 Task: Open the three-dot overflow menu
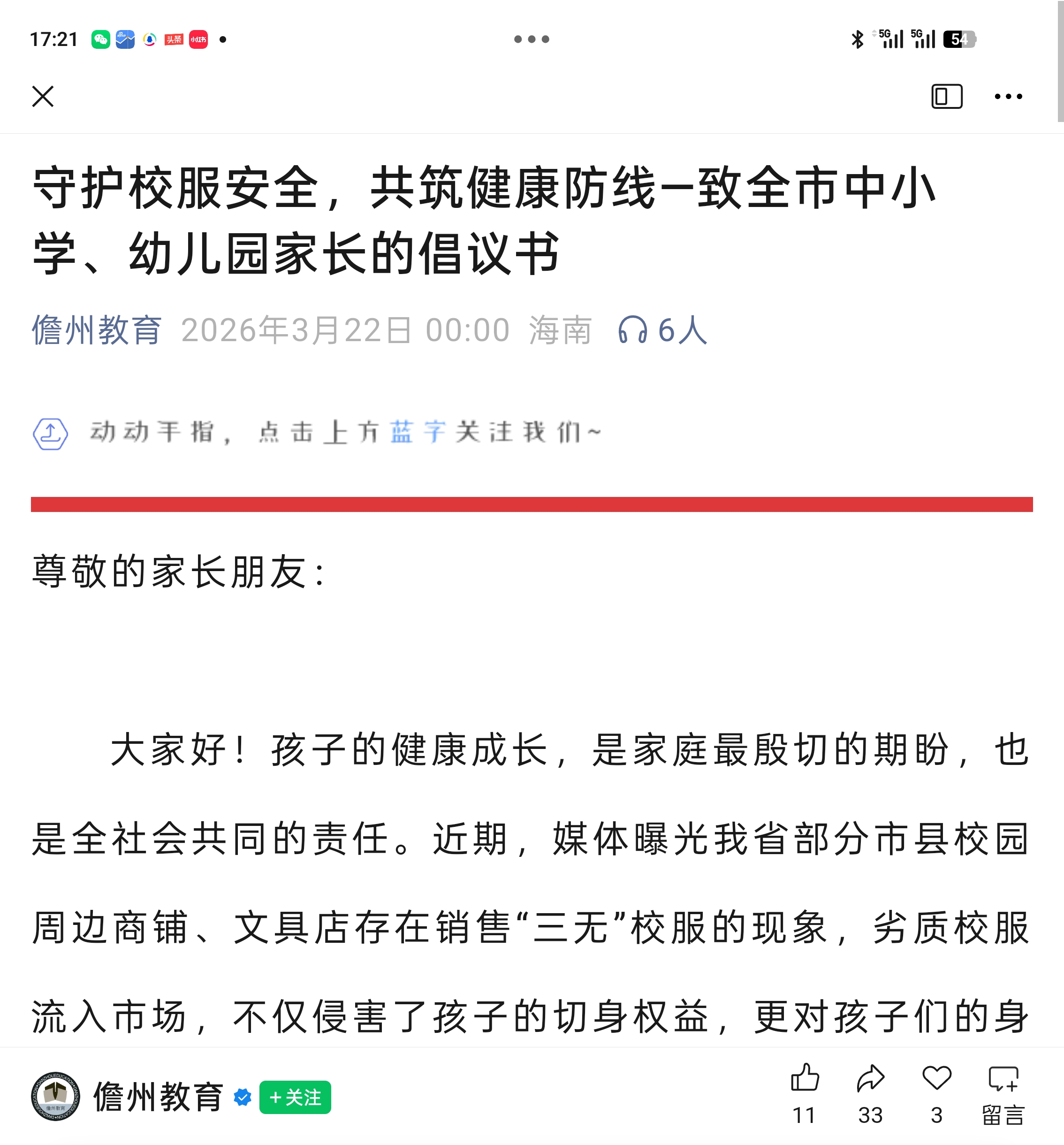pyautogui.click(x=1008, y=97)
